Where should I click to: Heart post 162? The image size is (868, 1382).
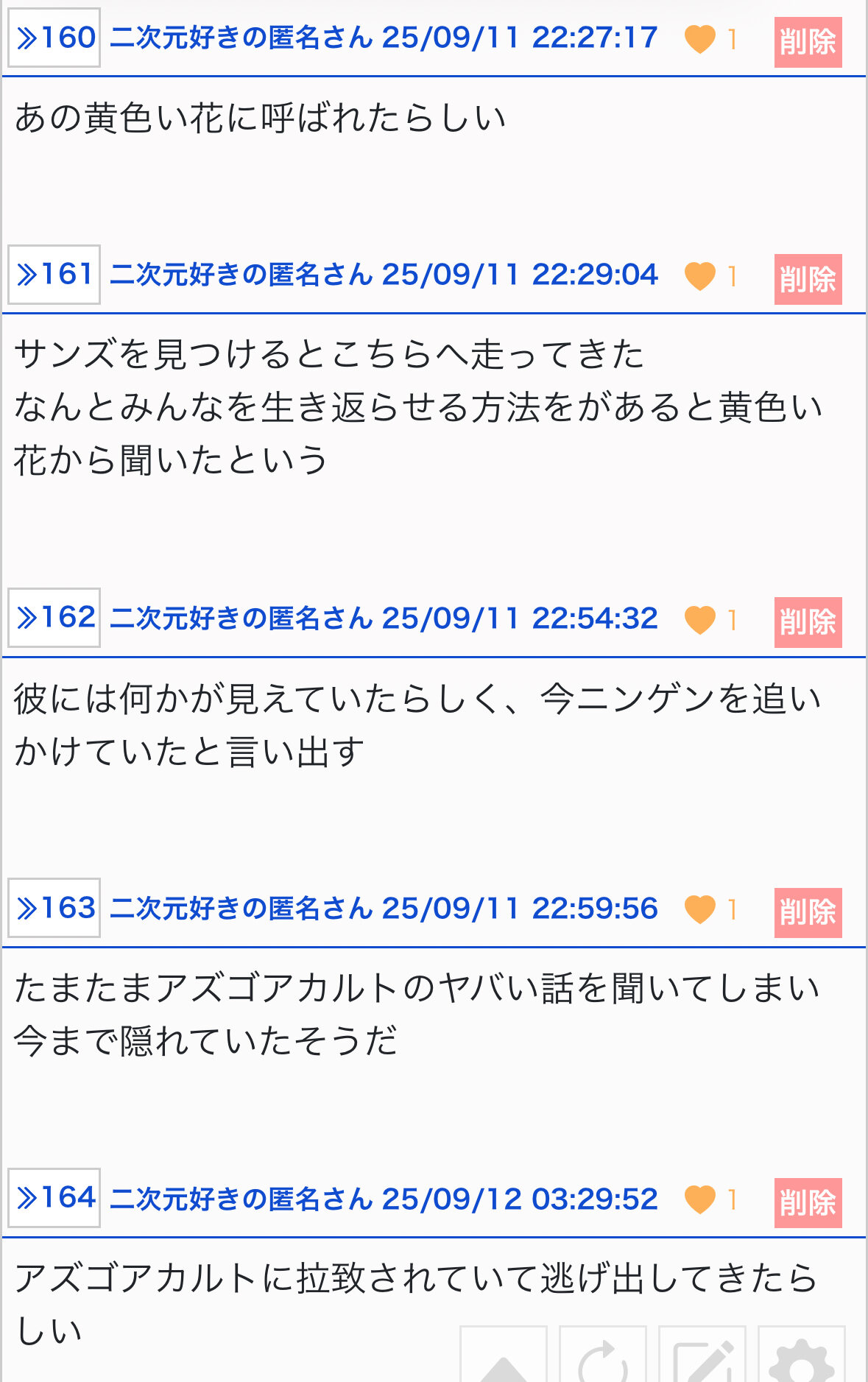click(x=700, y=620)
